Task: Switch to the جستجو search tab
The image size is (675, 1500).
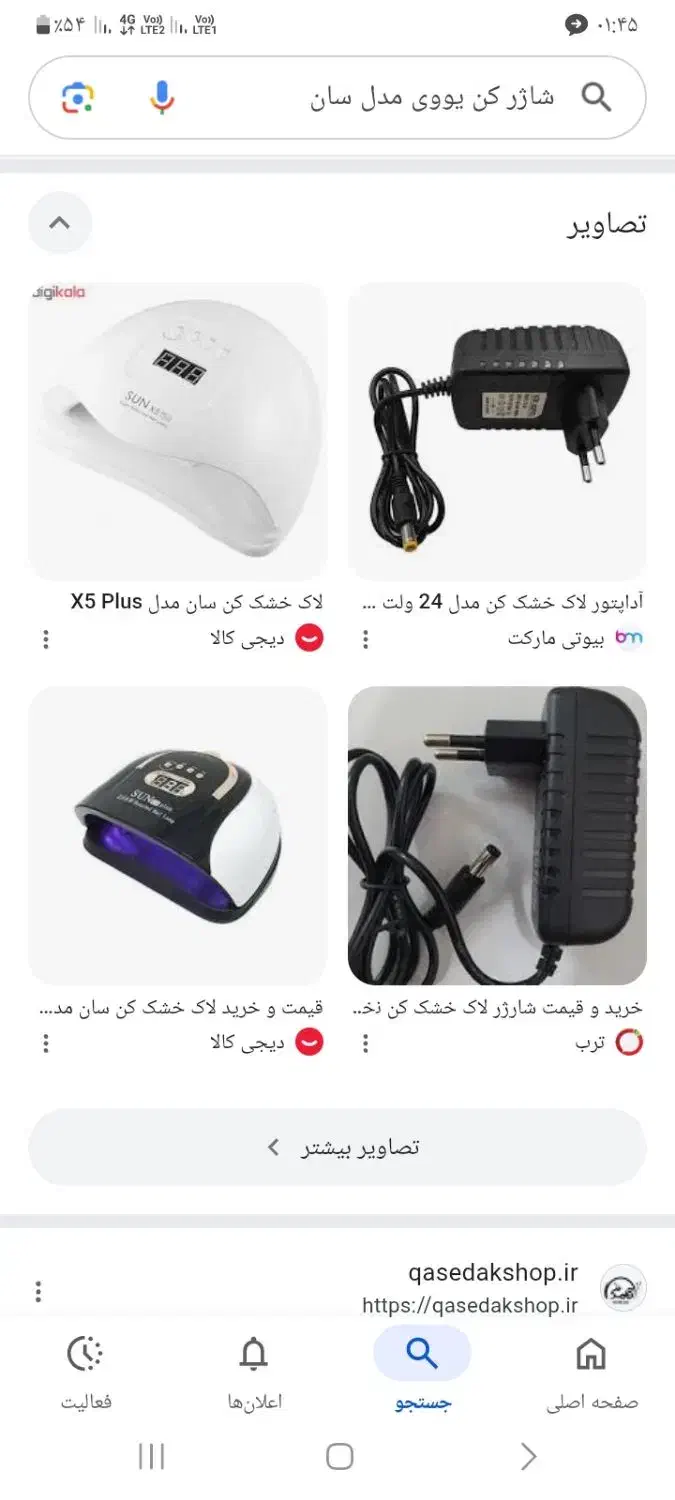Action: point(422,1371)
